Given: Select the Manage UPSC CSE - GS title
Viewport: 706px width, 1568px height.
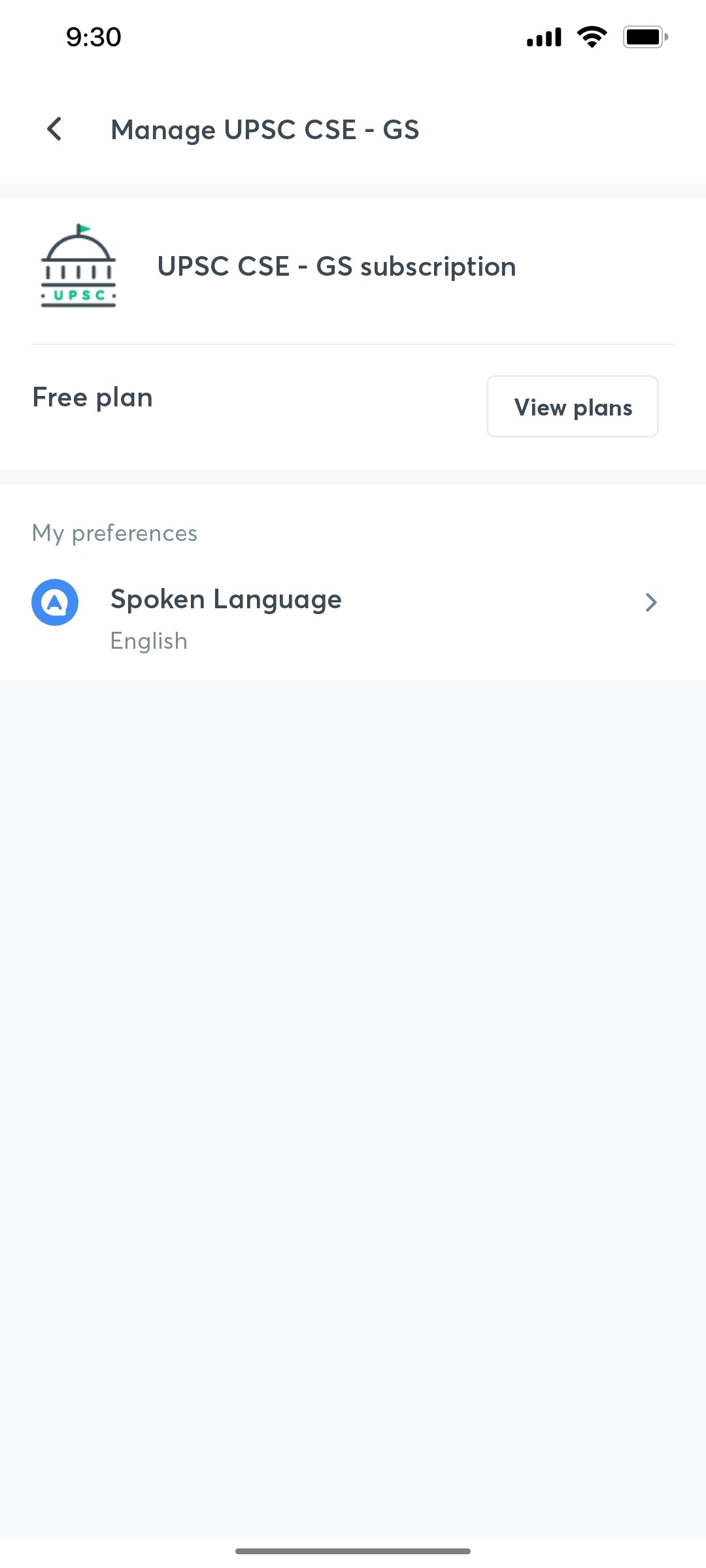Looking at the screenshot, I should (x=265, y=129).
